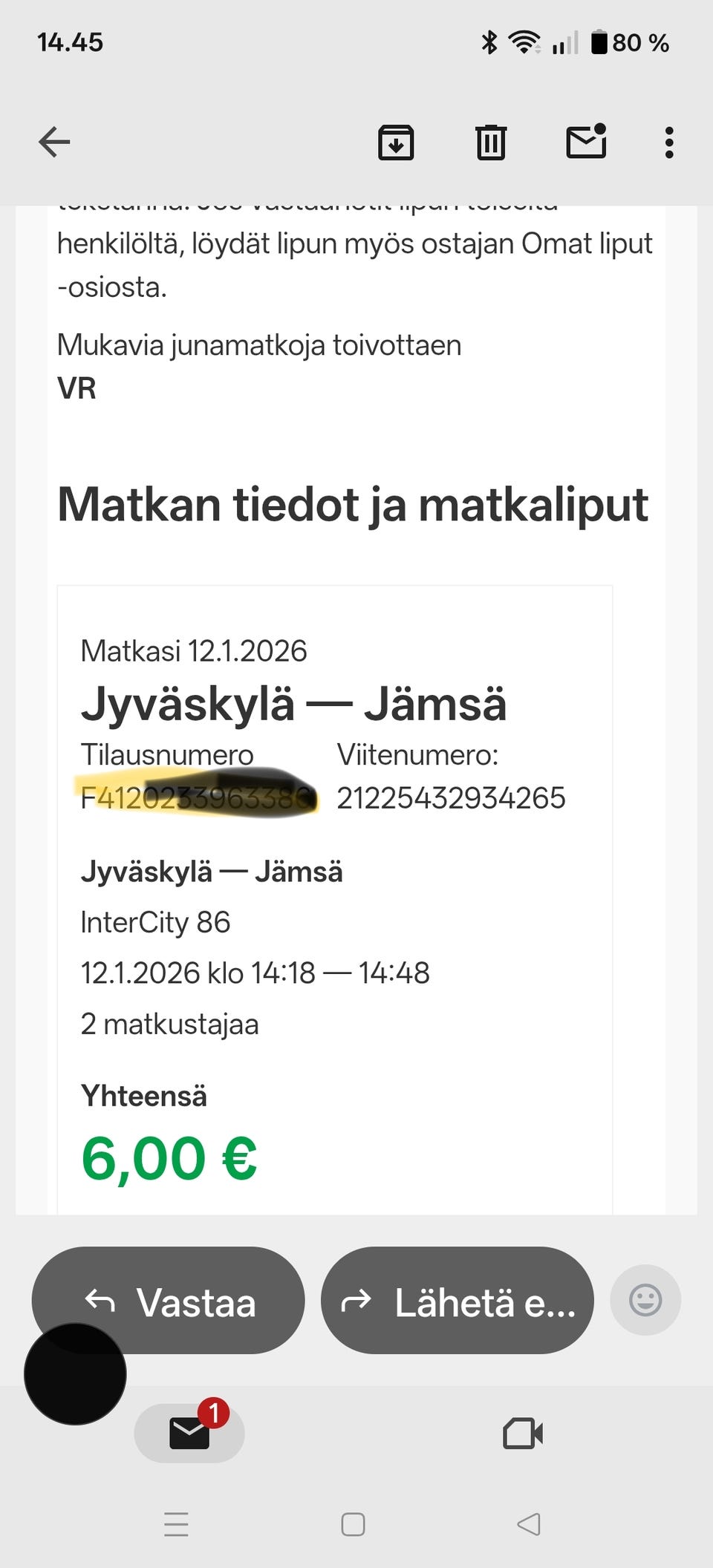713x1568 pixels.
Task: Delete this email
Action: click(490, 143)
